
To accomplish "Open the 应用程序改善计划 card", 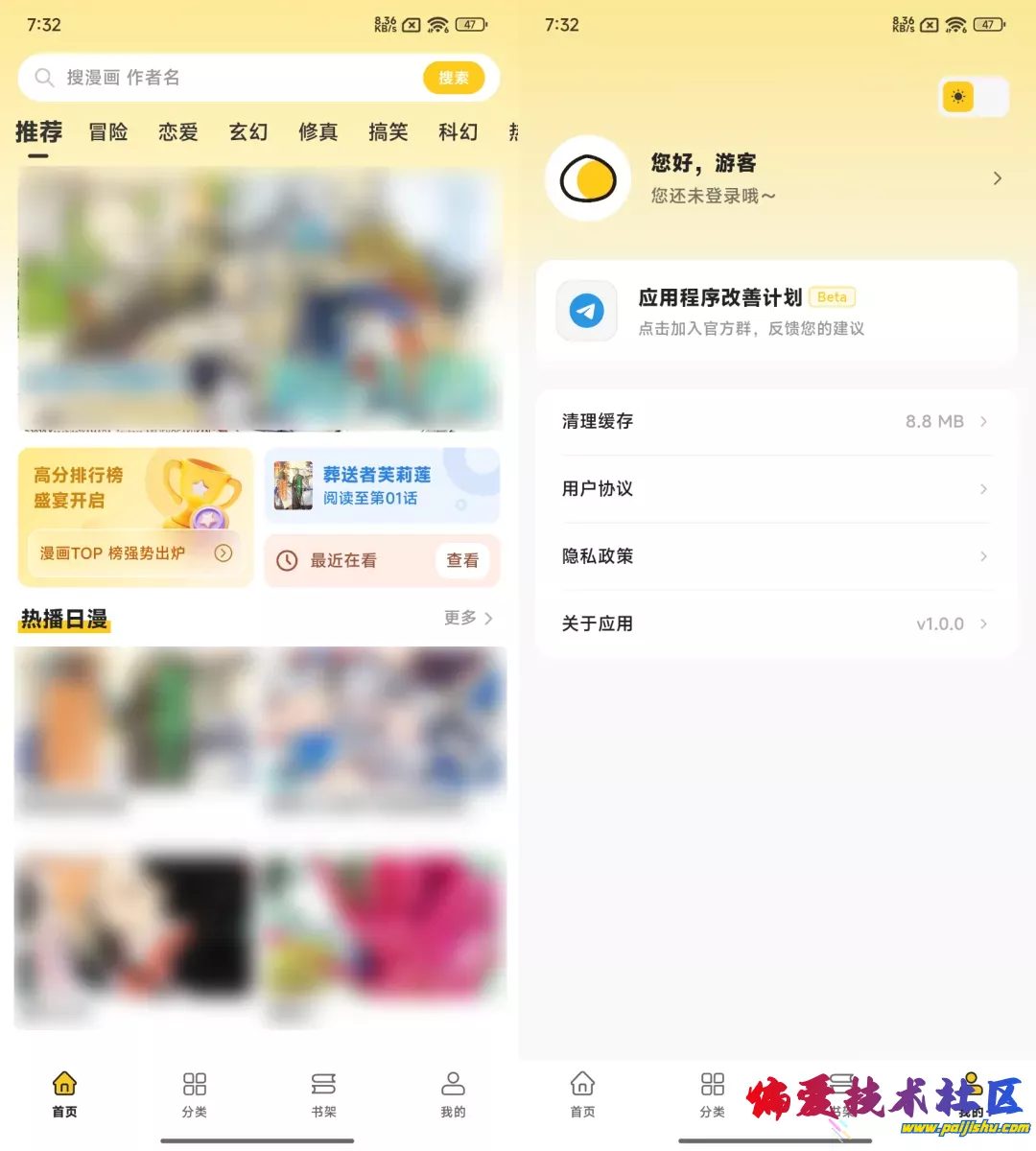I will 775,312.
